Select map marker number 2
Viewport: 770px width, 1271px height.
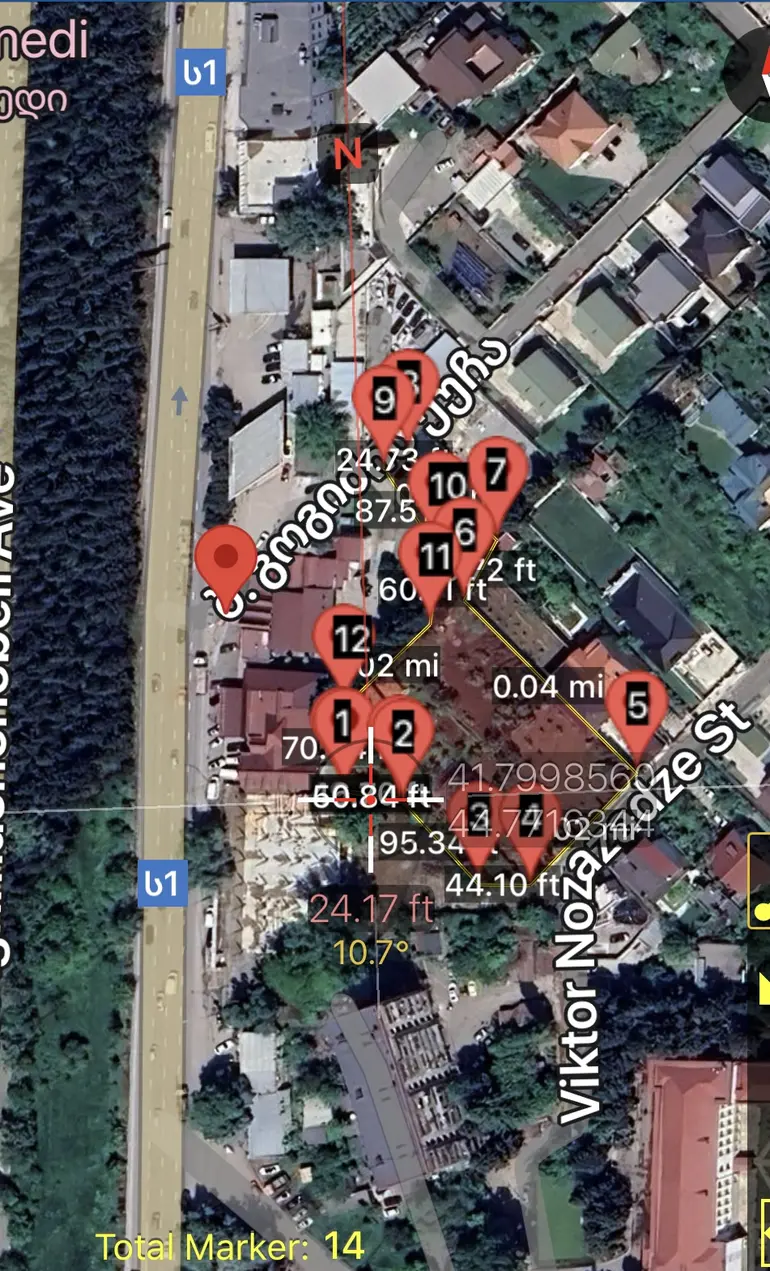click(x=403, y=733)
